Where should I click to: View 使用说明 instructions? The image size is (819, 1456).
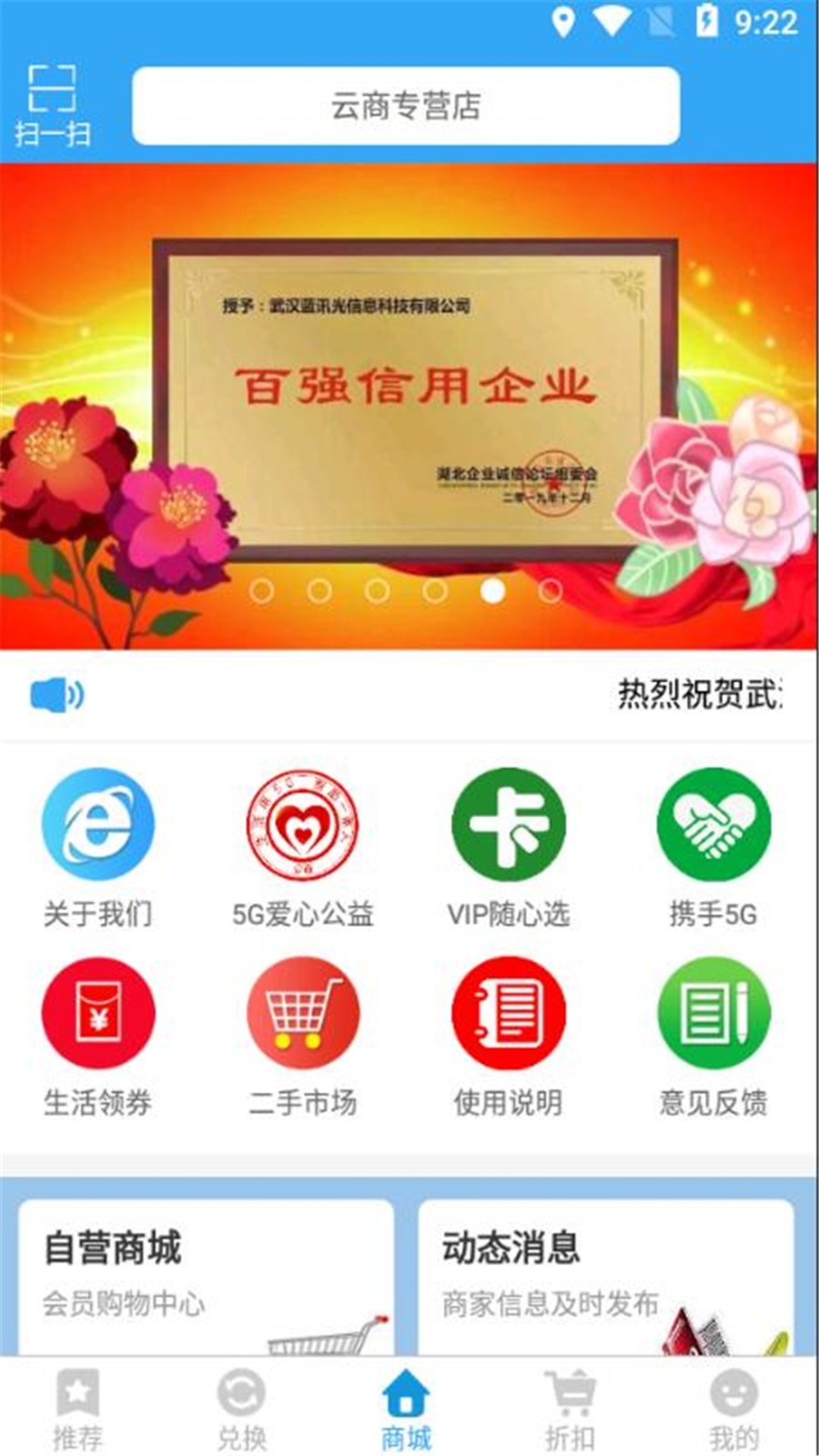point(509,1036)
